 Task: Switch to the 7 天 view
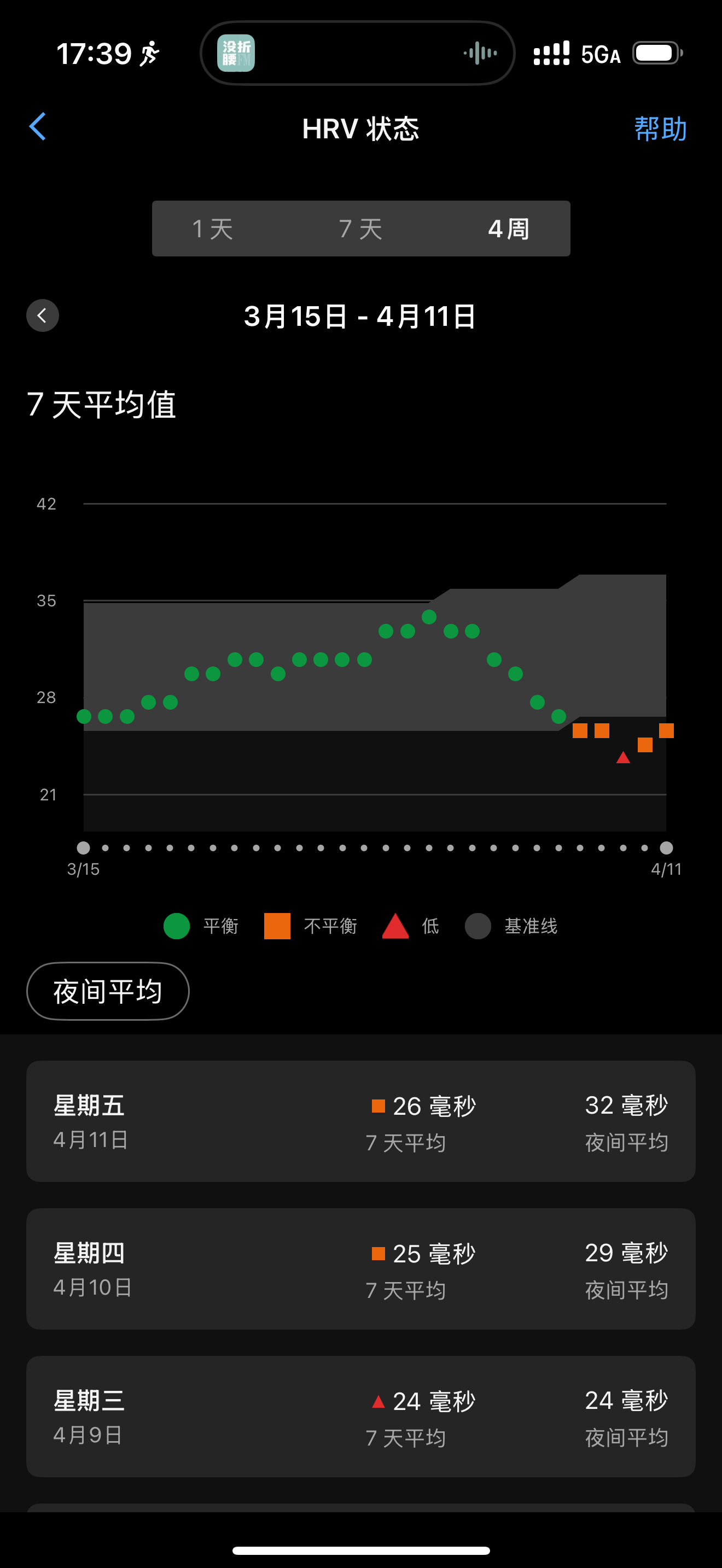(x=360, y=229)
